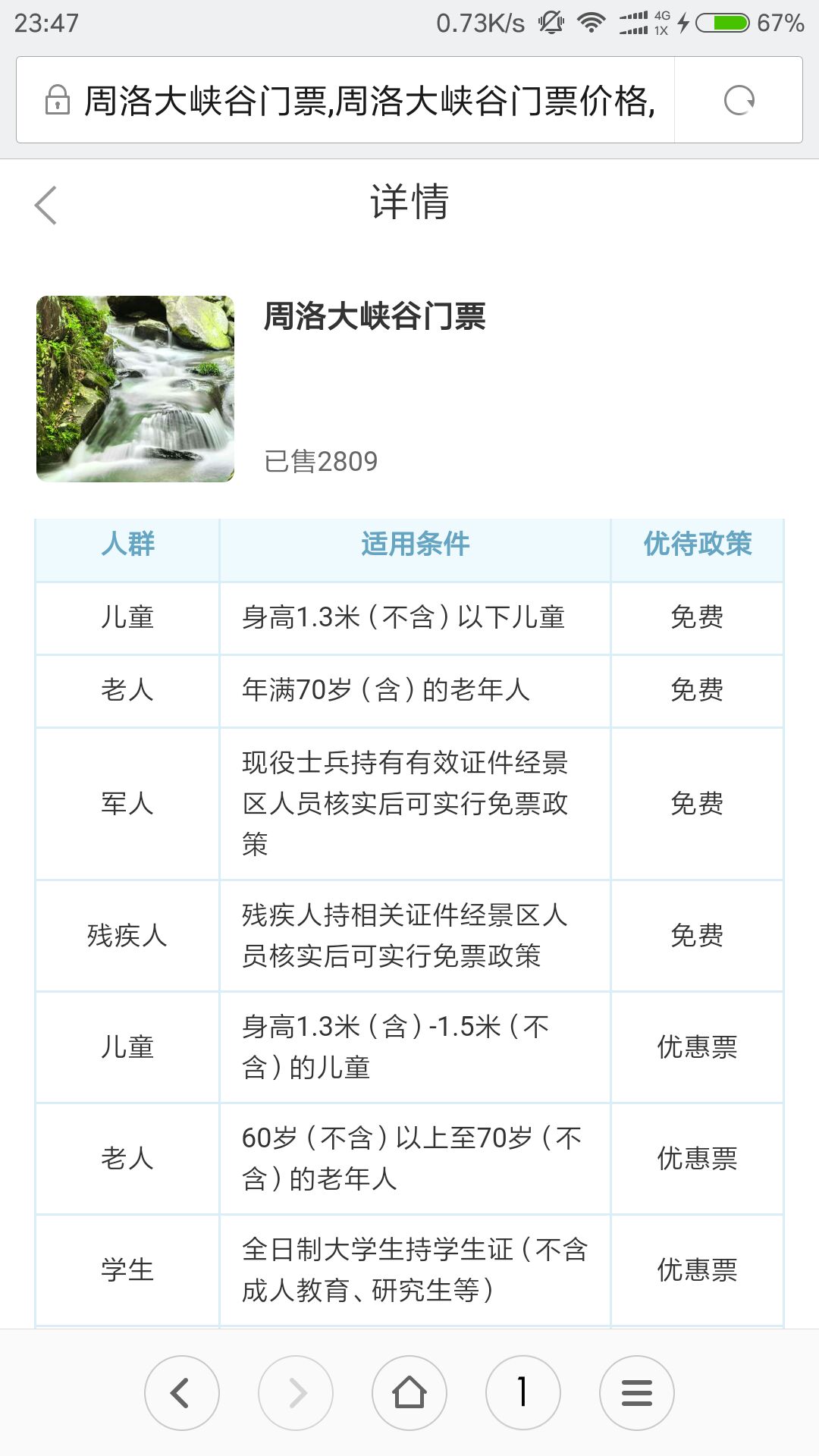This screenshot has height=1456, width=819.
Task: Open the browser hamburger menu
Action: coord(636,1392)
